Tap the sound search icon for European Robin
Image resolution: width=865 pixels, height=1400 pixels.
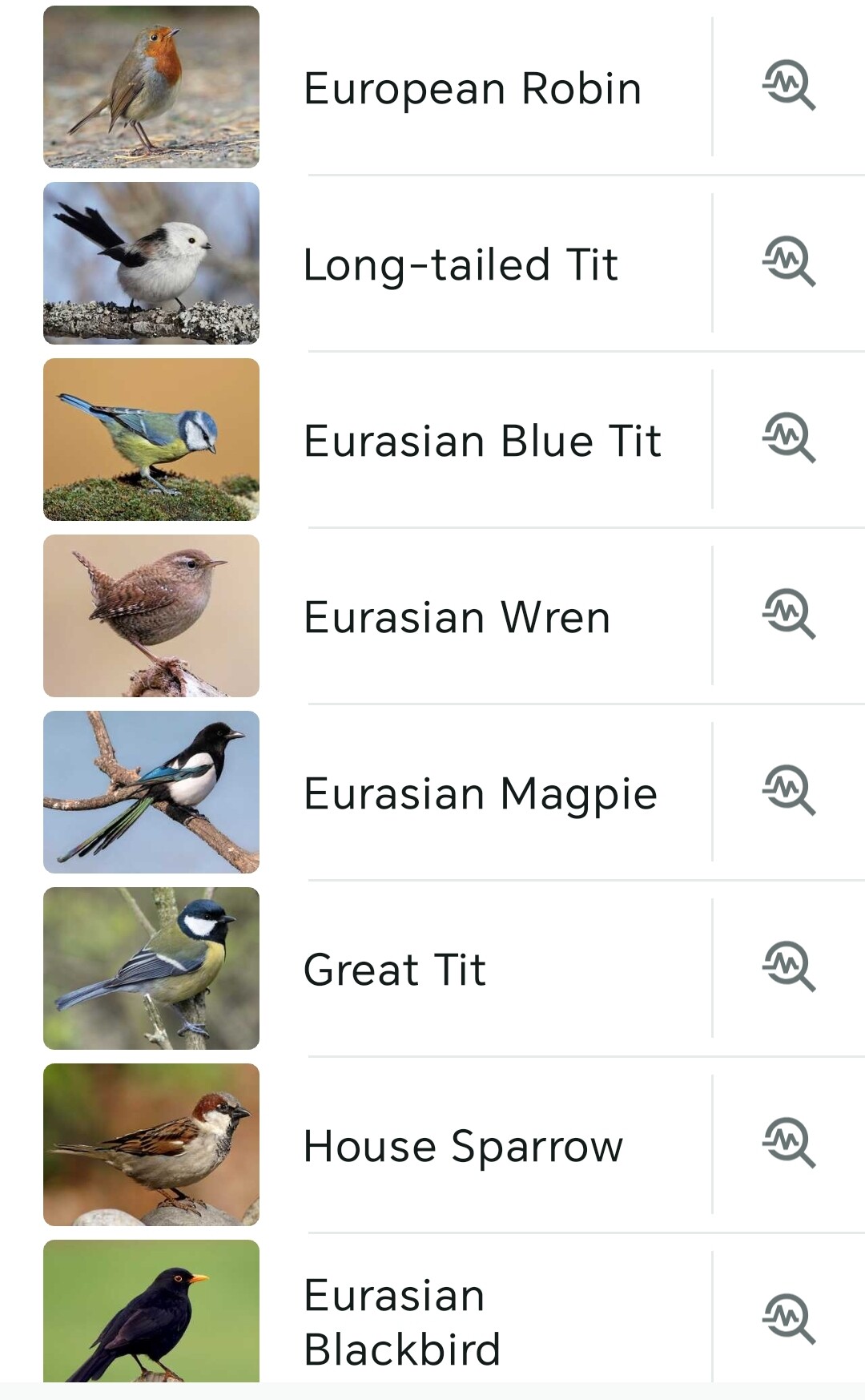pyautogui.click(x=788, y=85)
